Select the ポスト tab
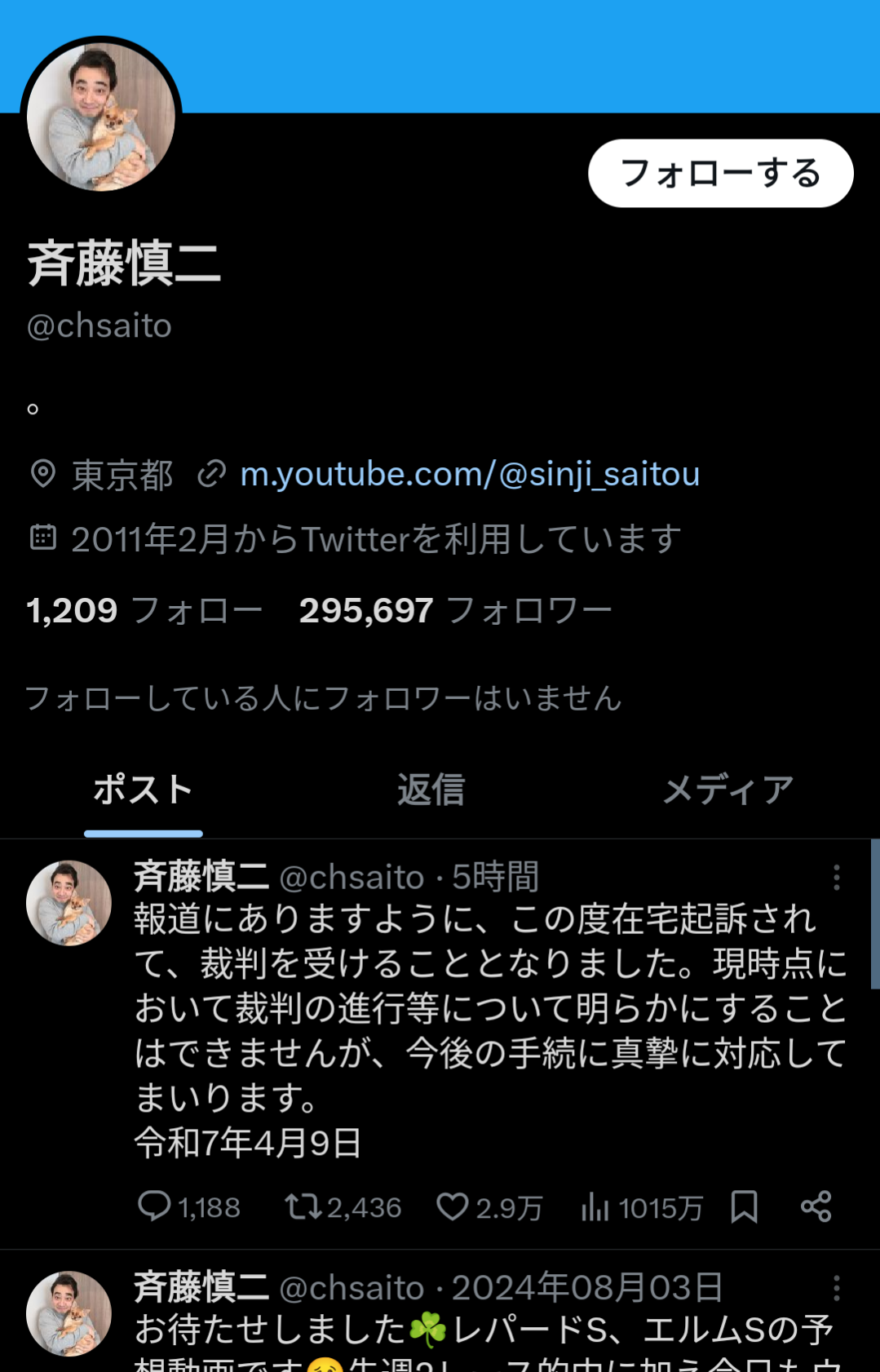The image size is (880, 1372). [x=144, y=790]
